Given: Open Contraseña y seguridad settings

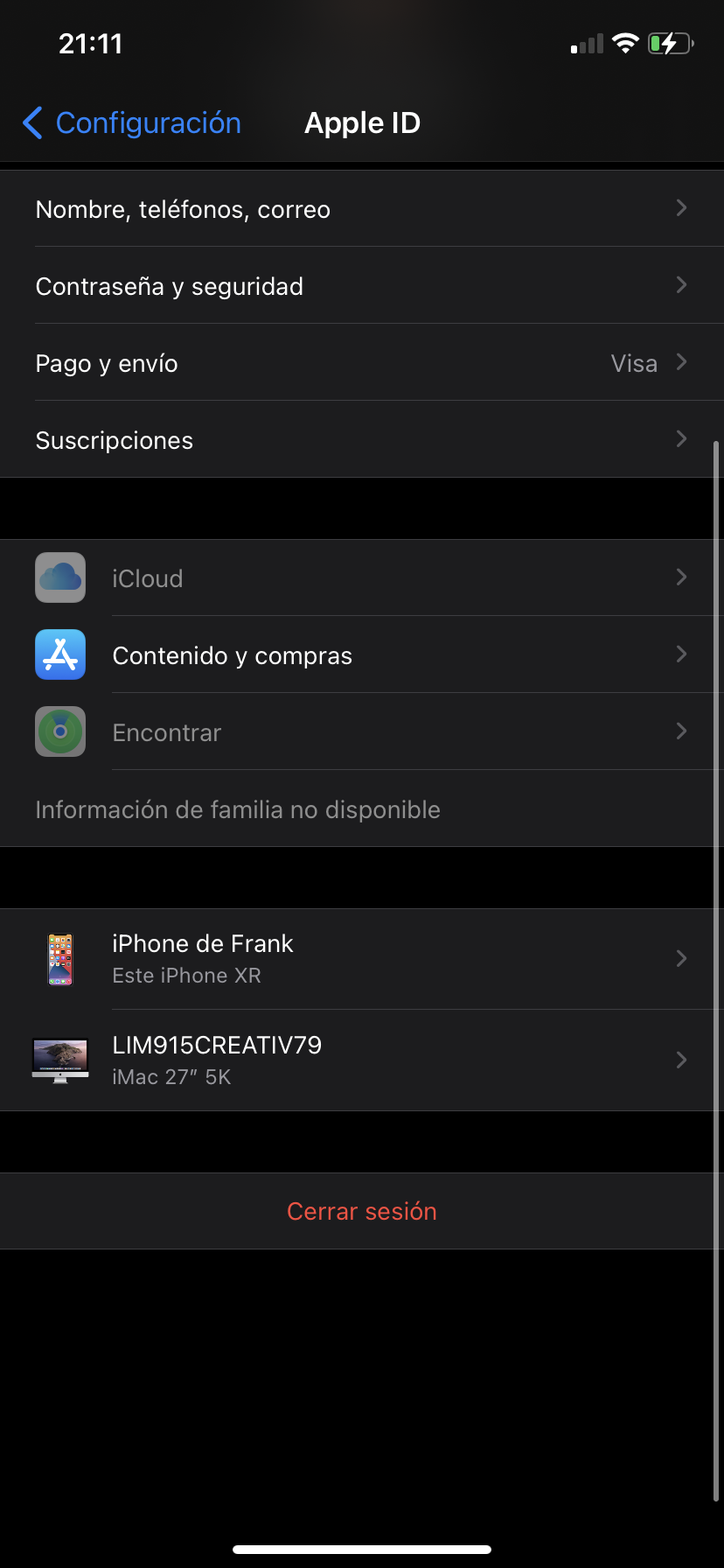Looking at the screenshot, I should click(x=361, y=286).
